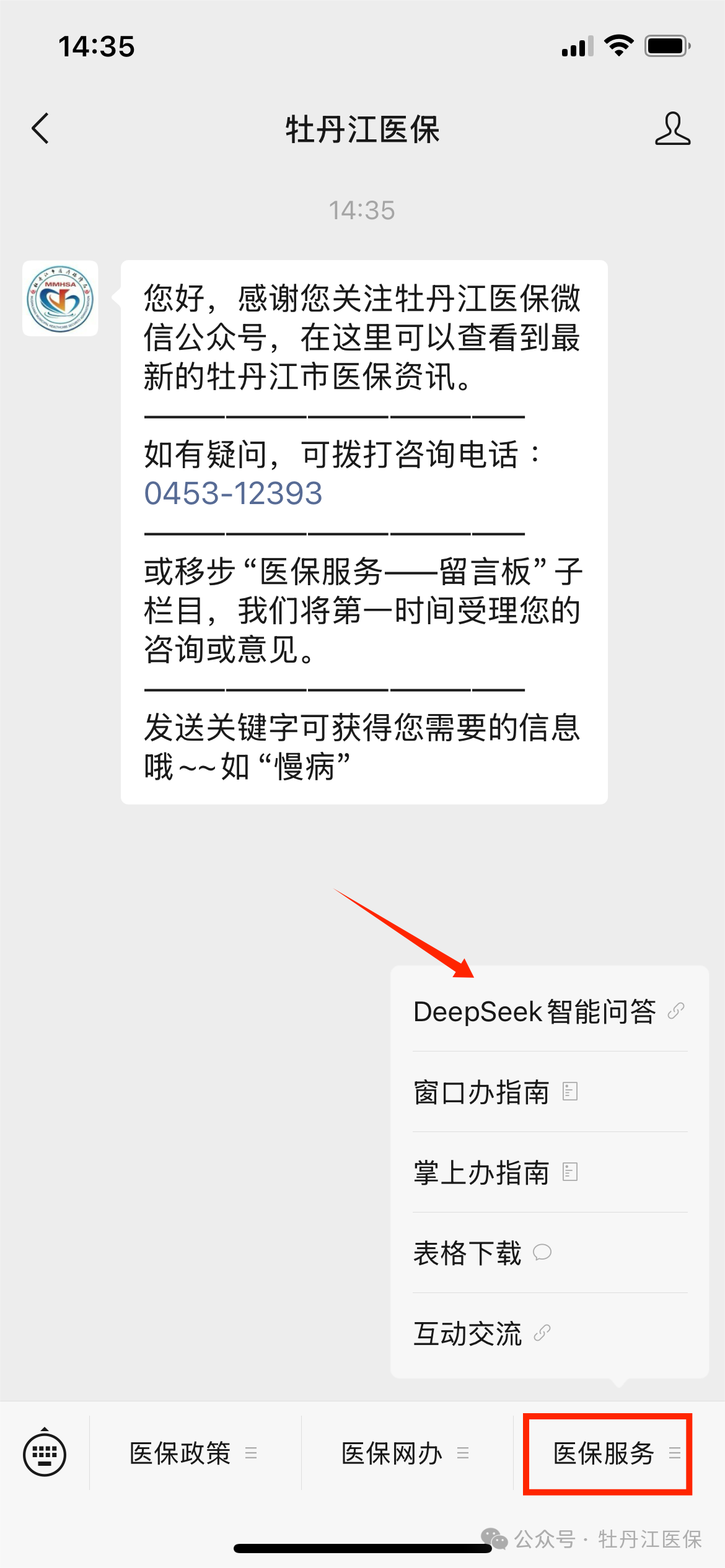
Task: Expand the 医保政策 menu
Action: pyautogui.click(x=193, y=1453)
